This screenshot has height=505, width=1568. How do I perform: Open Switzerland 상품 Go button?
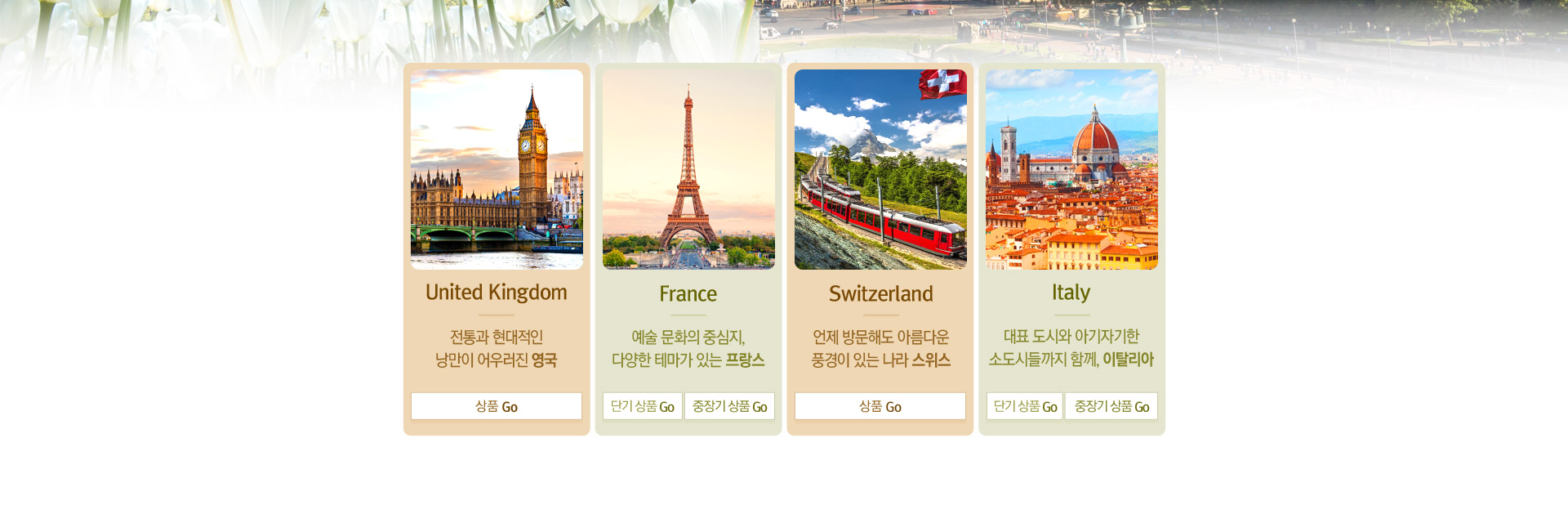coord(880,406)
